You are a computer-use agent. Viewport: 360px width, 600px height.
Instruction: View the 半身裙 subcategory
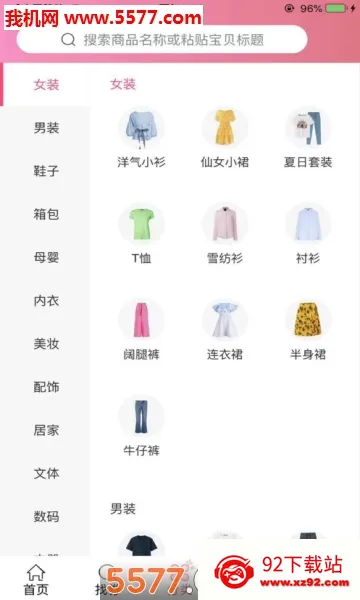(308, 330)
